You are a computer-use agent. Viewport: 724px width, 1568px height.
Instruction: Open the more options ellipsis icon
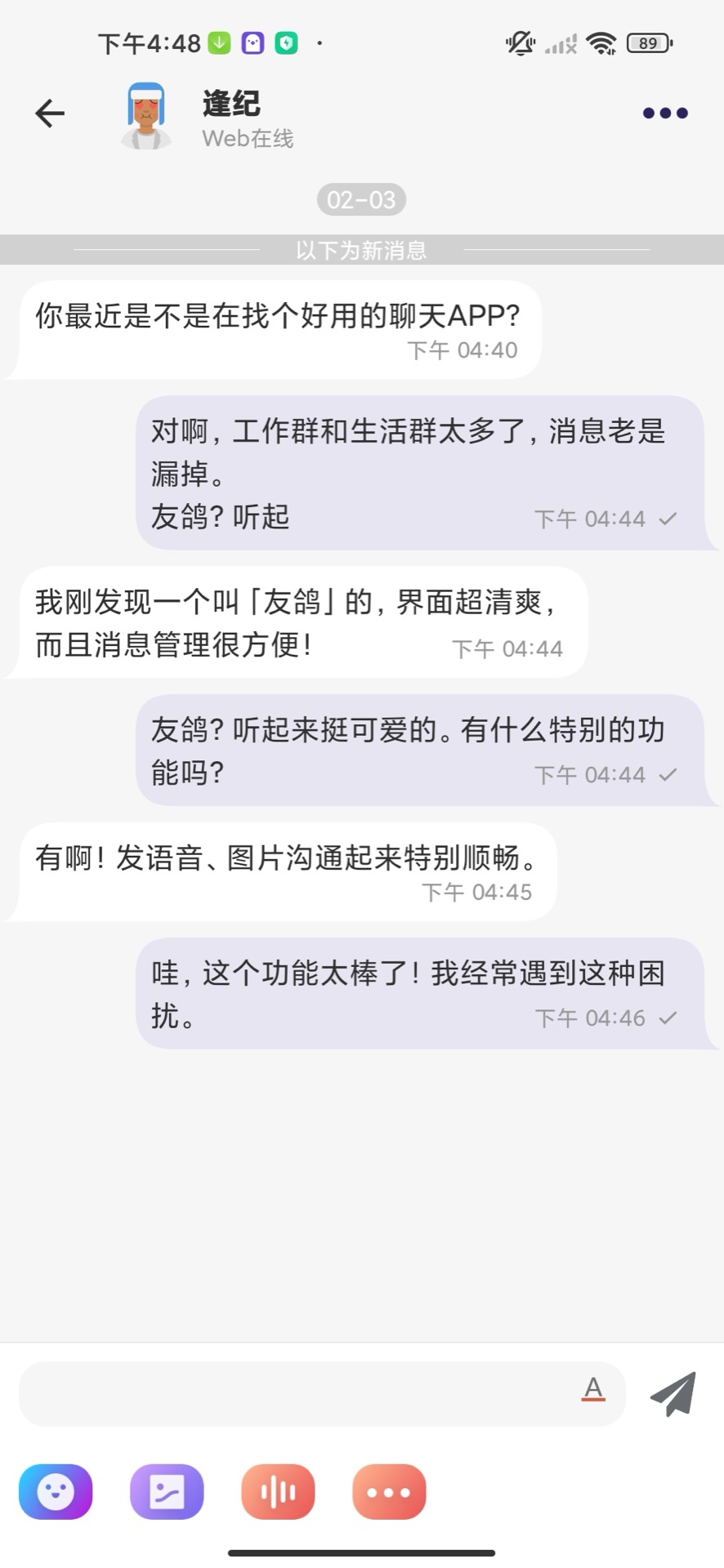(x=389, y=1491)
